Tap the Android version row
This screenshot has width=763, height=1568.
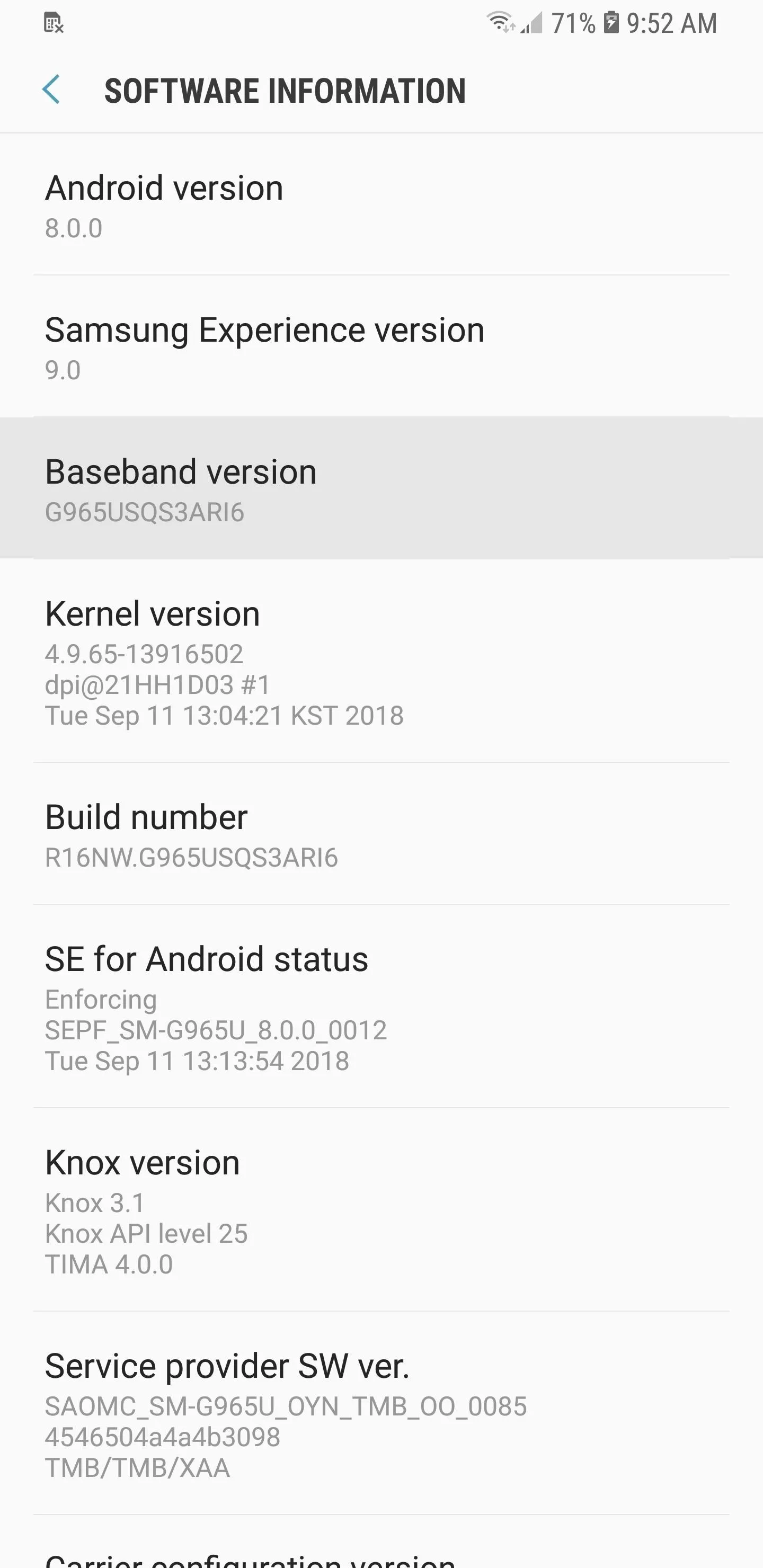click(381, 204)
